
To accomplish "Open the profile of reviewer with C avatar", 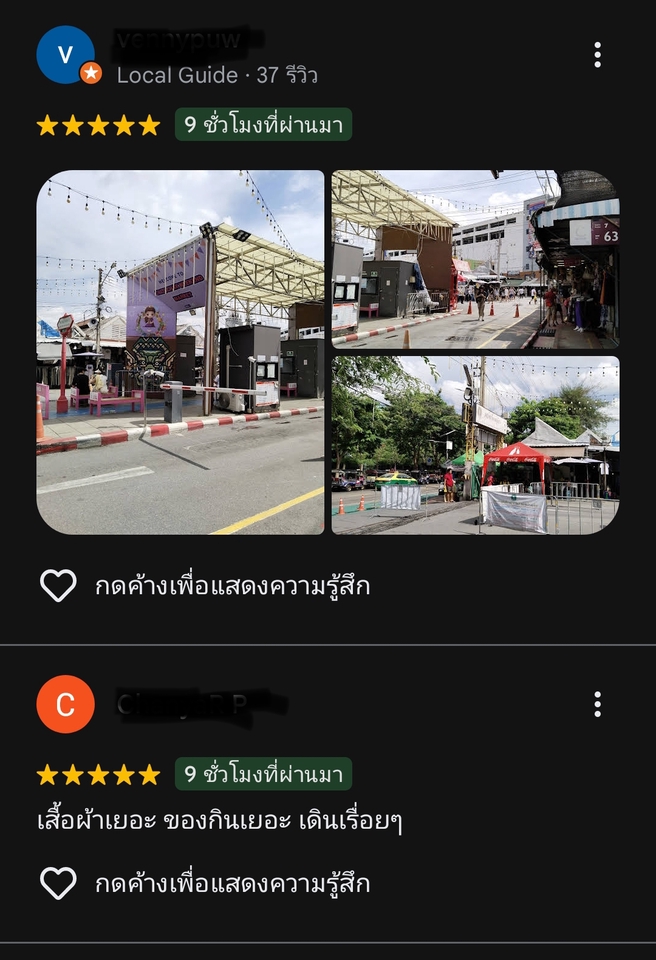I will pos(65,704).
